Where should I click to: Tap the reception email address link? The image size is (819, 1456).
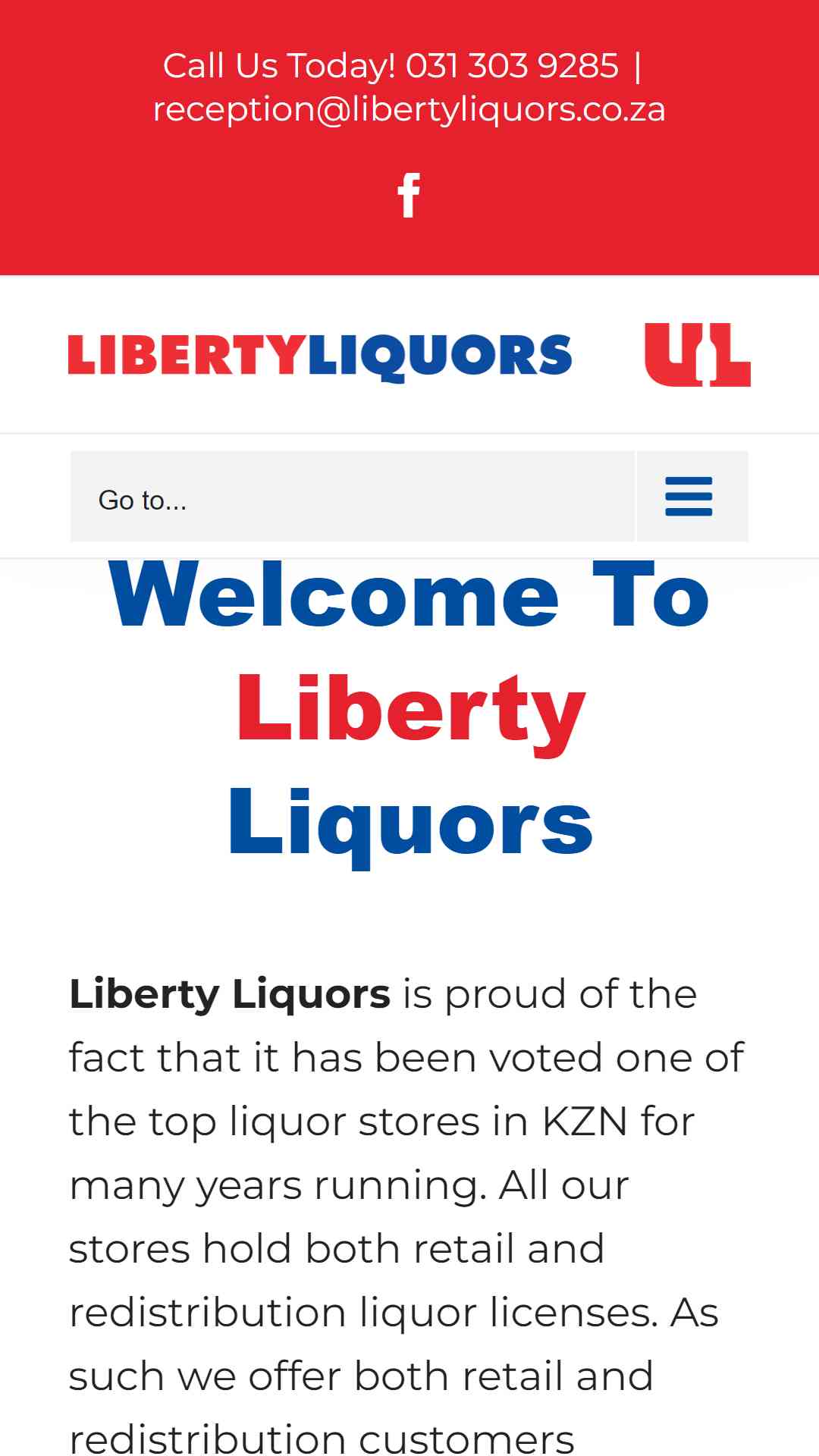coord(409,109)
